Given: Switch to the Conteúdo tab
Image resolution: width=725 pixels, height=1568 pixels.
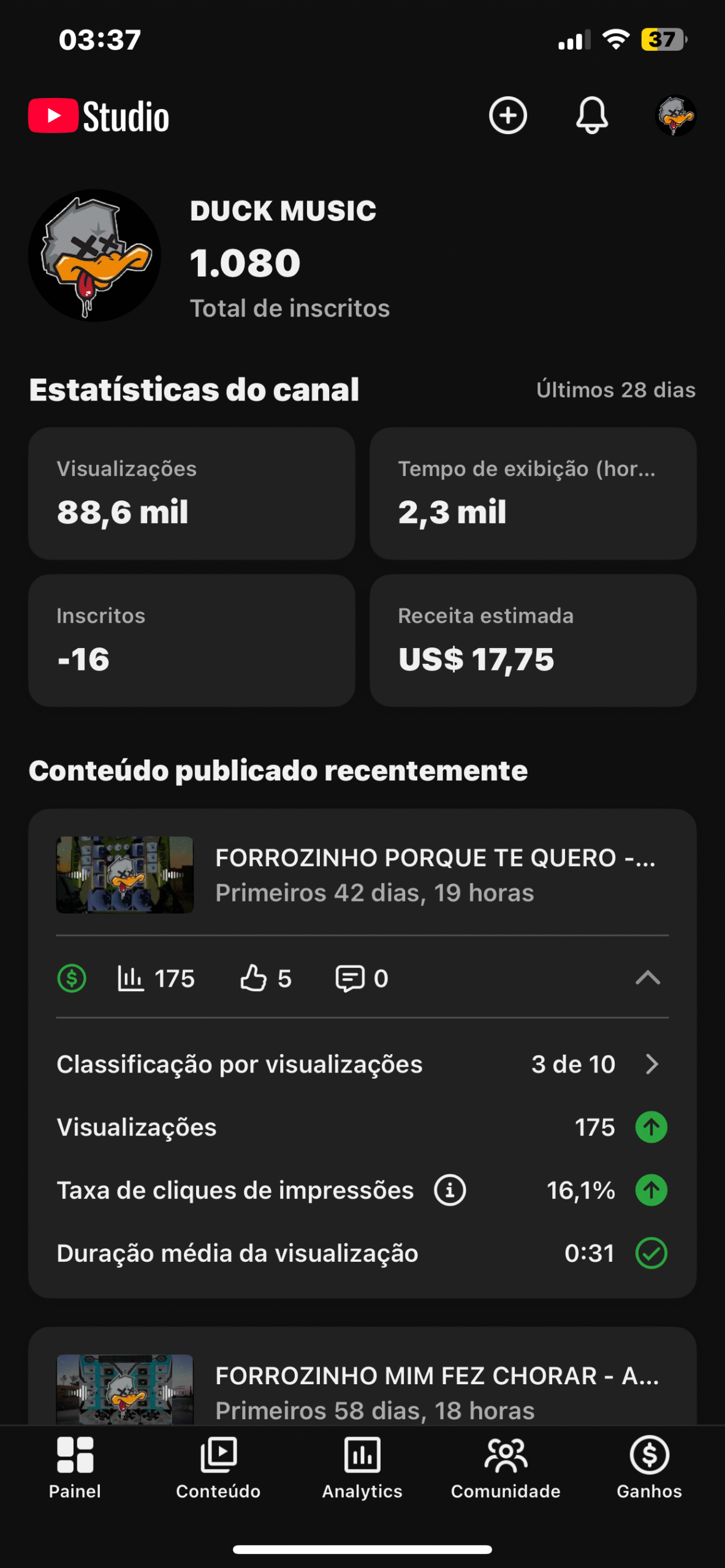Looking at the screenshot, I should click(x=218, y=1467).
